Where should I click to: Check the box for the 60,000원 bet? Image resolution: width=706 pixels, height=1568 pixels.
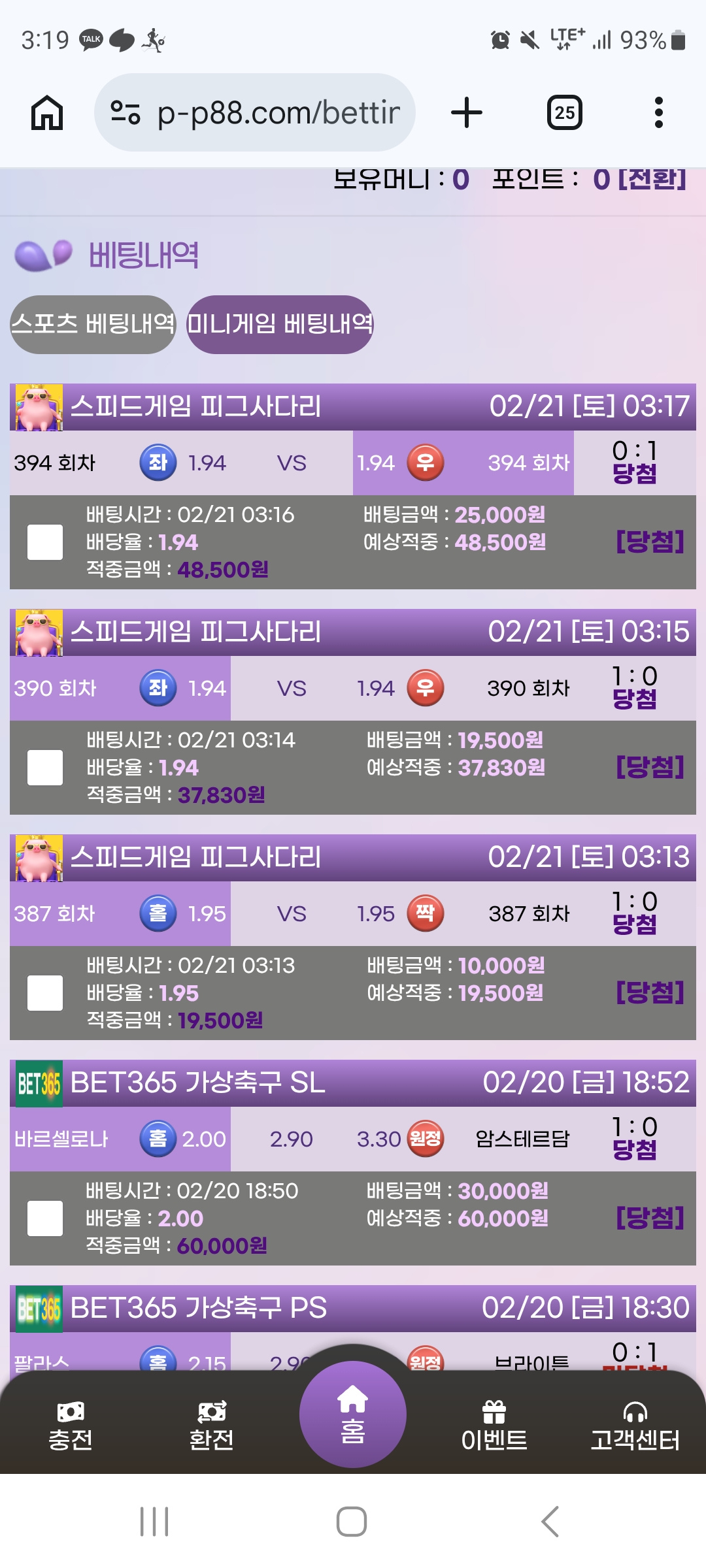(45, 1218)
